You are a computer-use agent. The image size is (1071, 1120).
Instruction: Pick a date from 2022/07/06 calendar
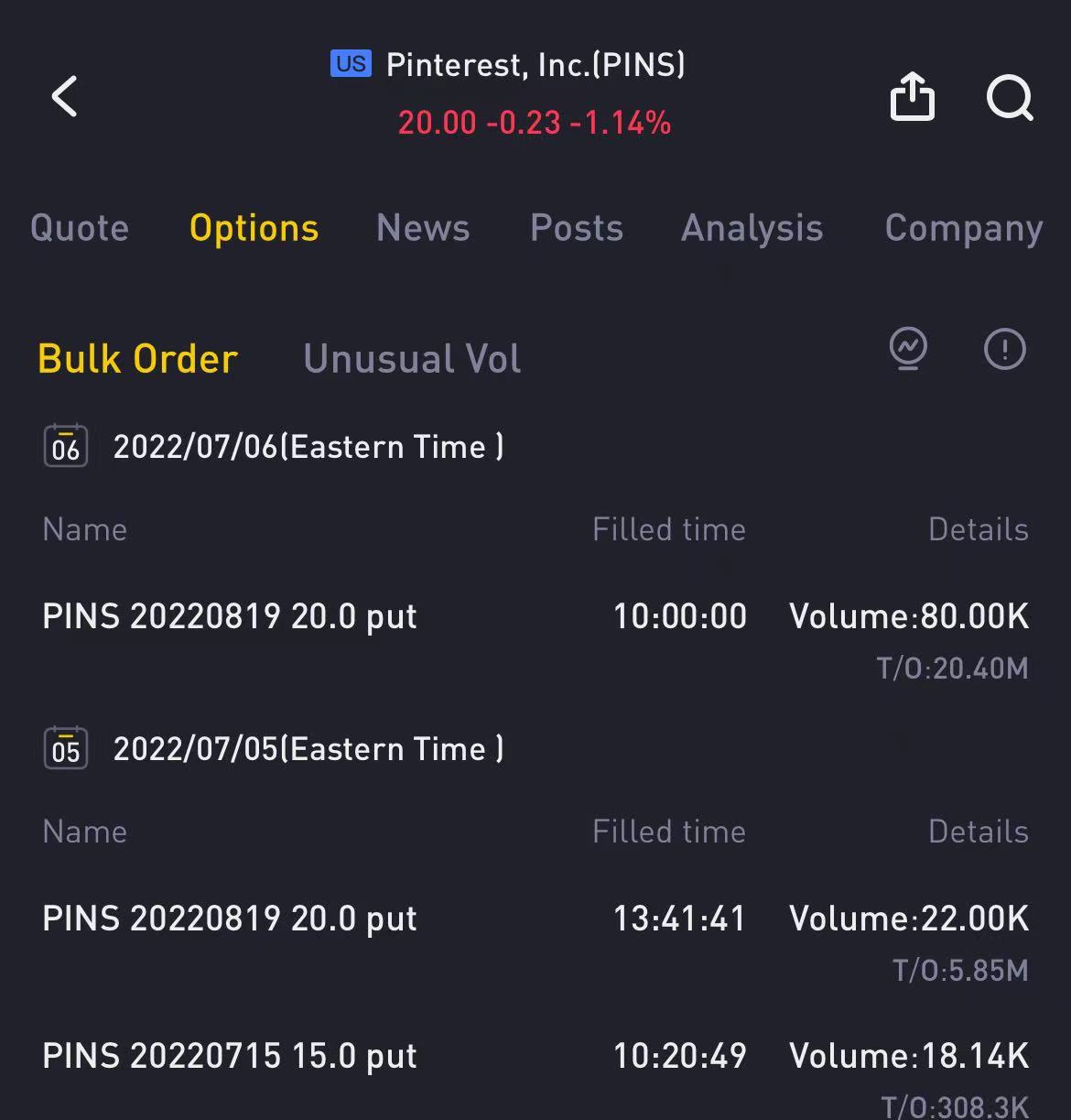[x=66, y=446]
